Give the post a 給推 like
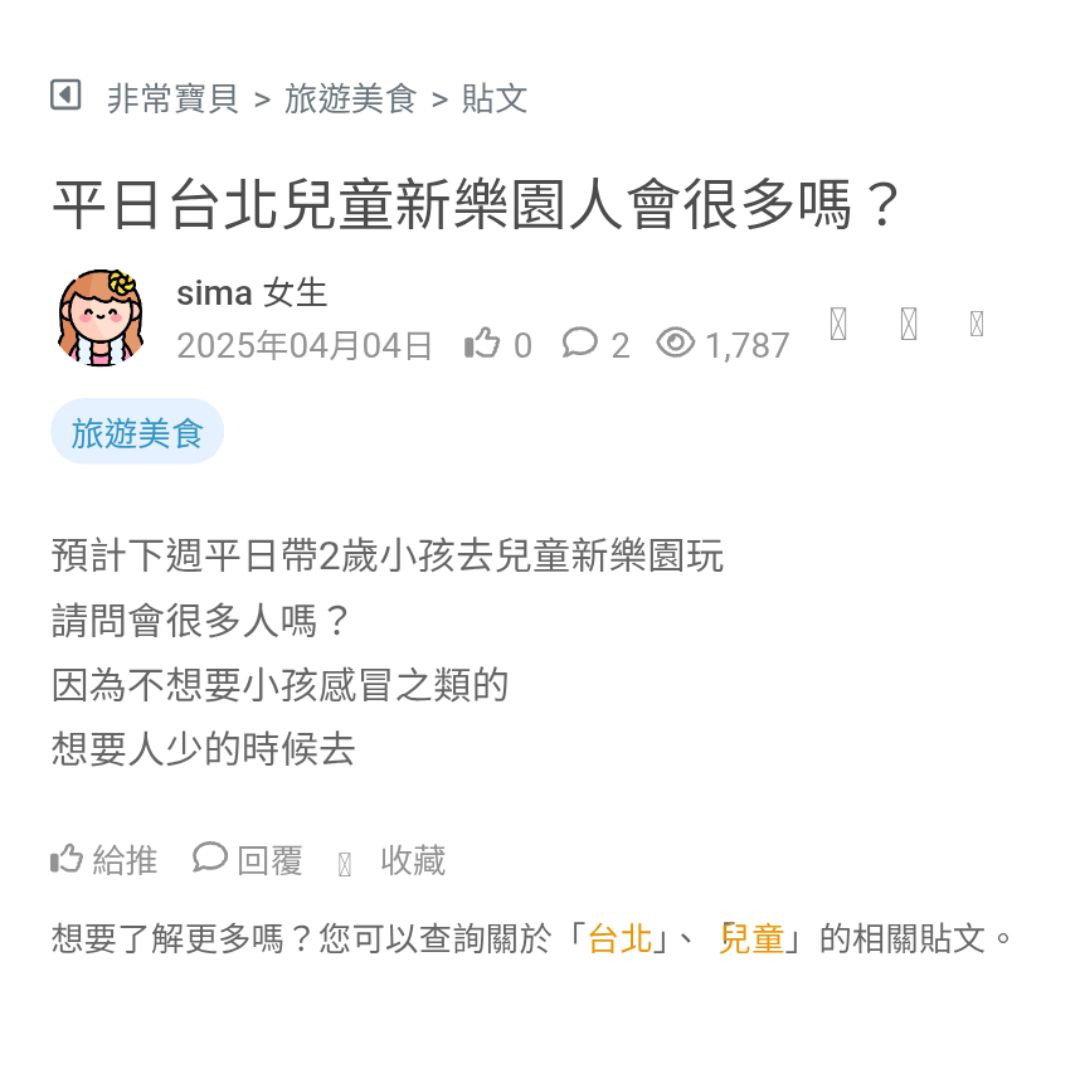 [104, 860]
